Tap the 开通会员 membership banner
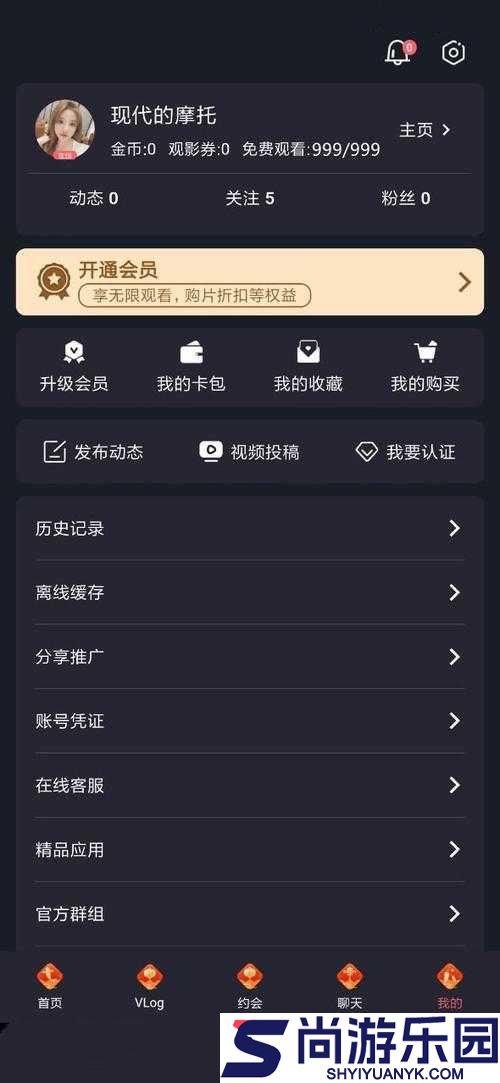The height and width of the screenshot is (1083, 500). pos(250,282)
